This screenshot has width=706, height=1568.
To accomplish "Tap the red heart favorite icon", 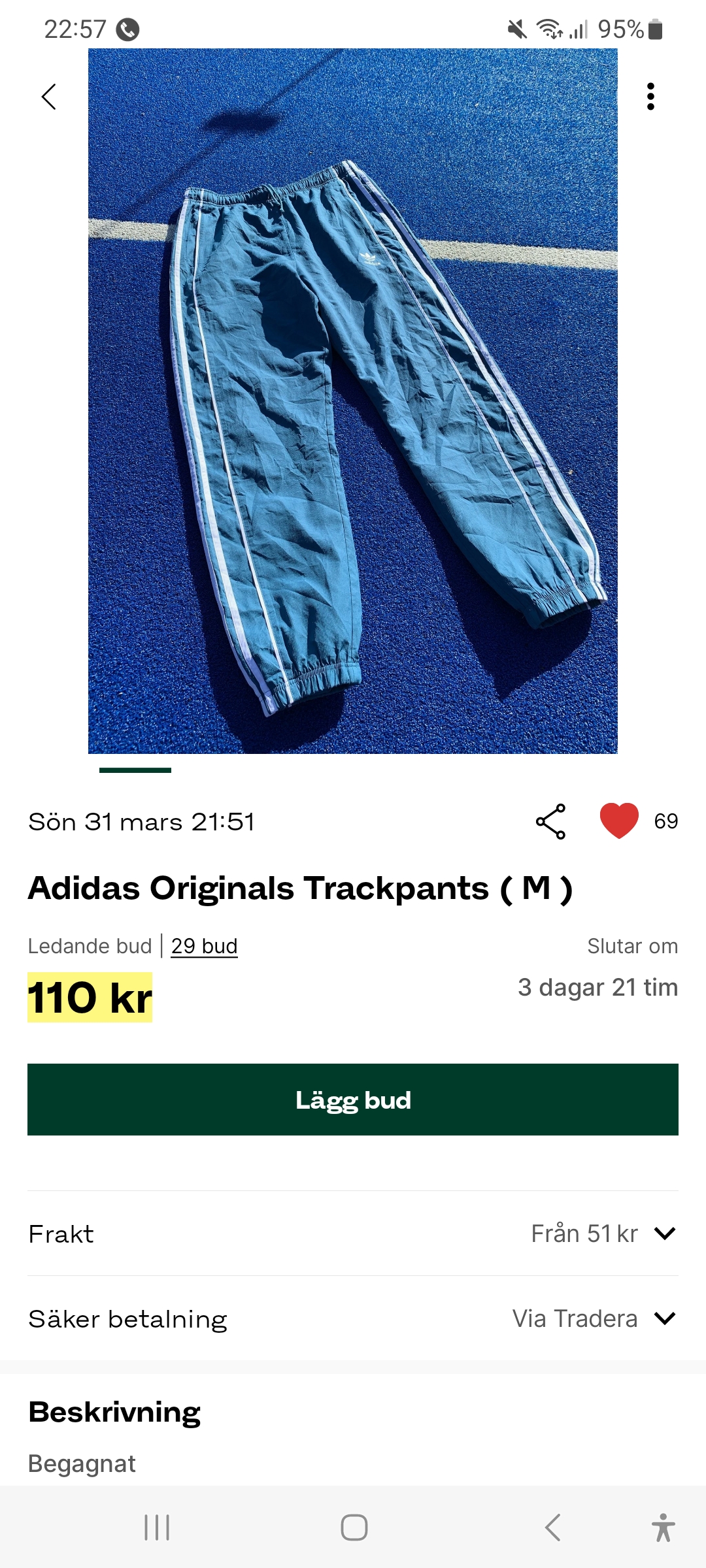I will [x=619, y=821].
